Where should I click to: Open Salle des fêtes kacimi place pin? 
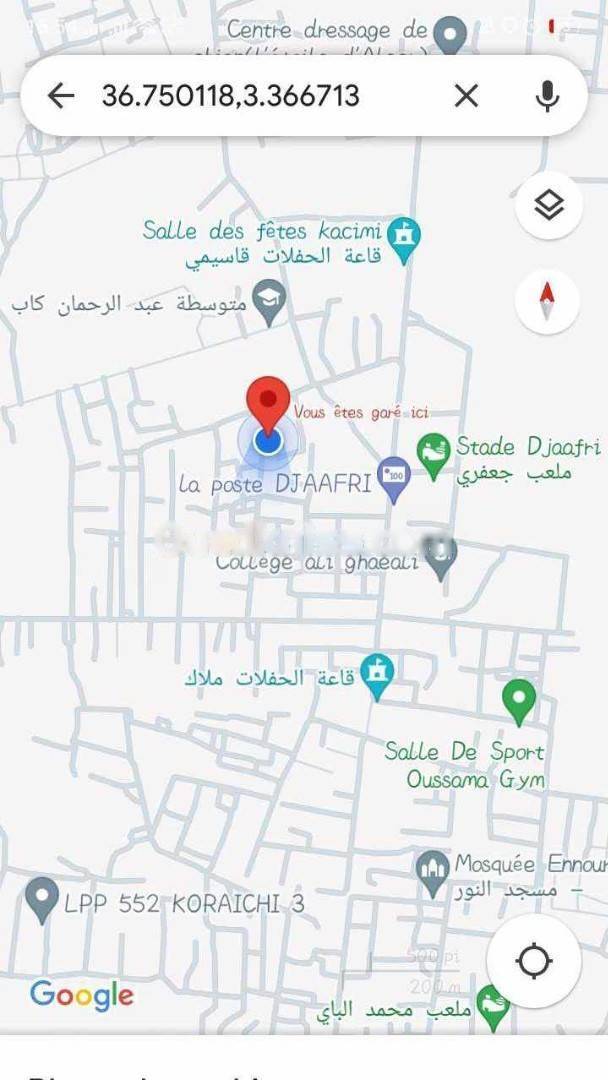[404, 238]
